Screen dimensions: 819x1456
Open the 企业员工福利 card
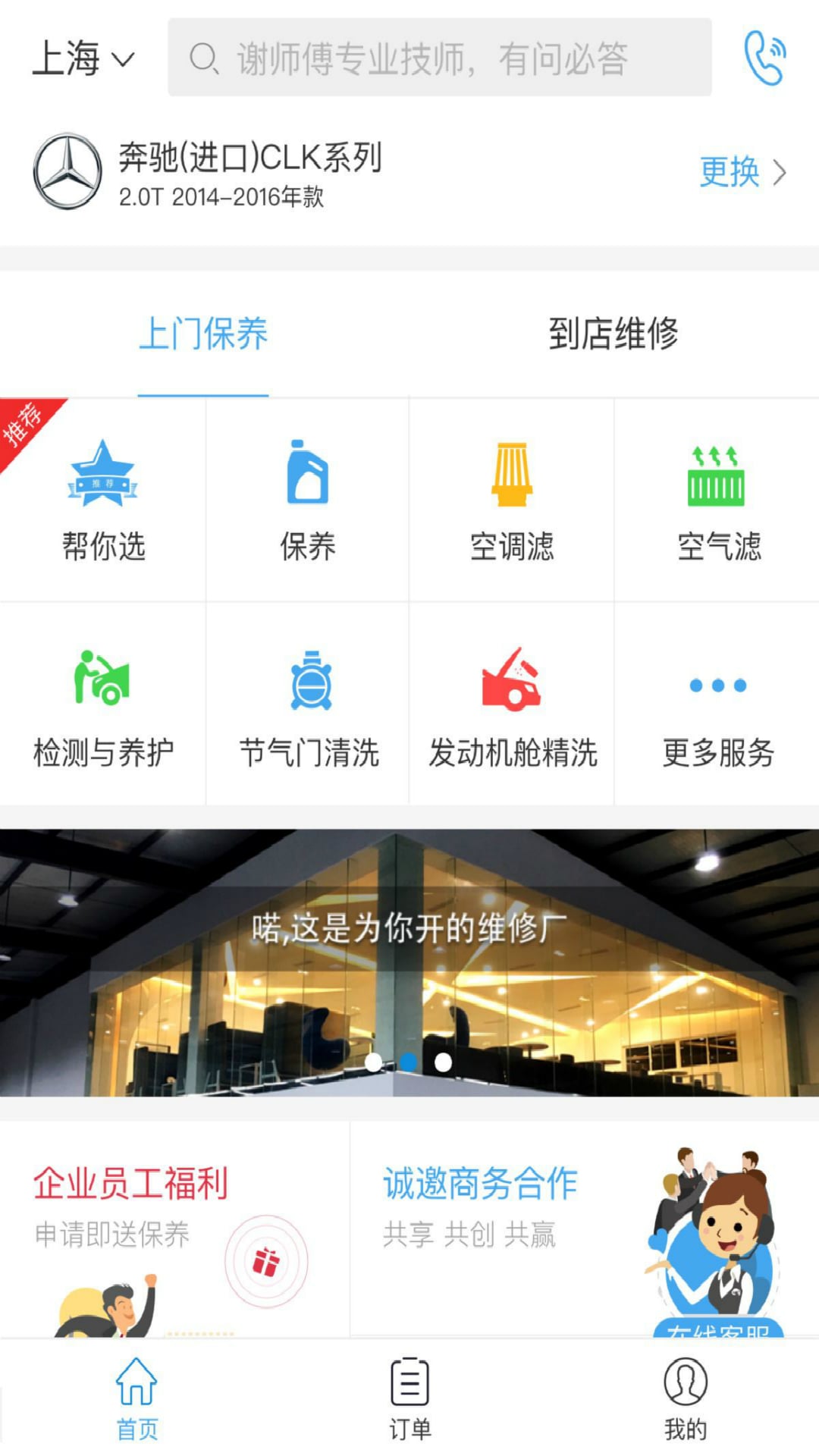point(174,1229)
